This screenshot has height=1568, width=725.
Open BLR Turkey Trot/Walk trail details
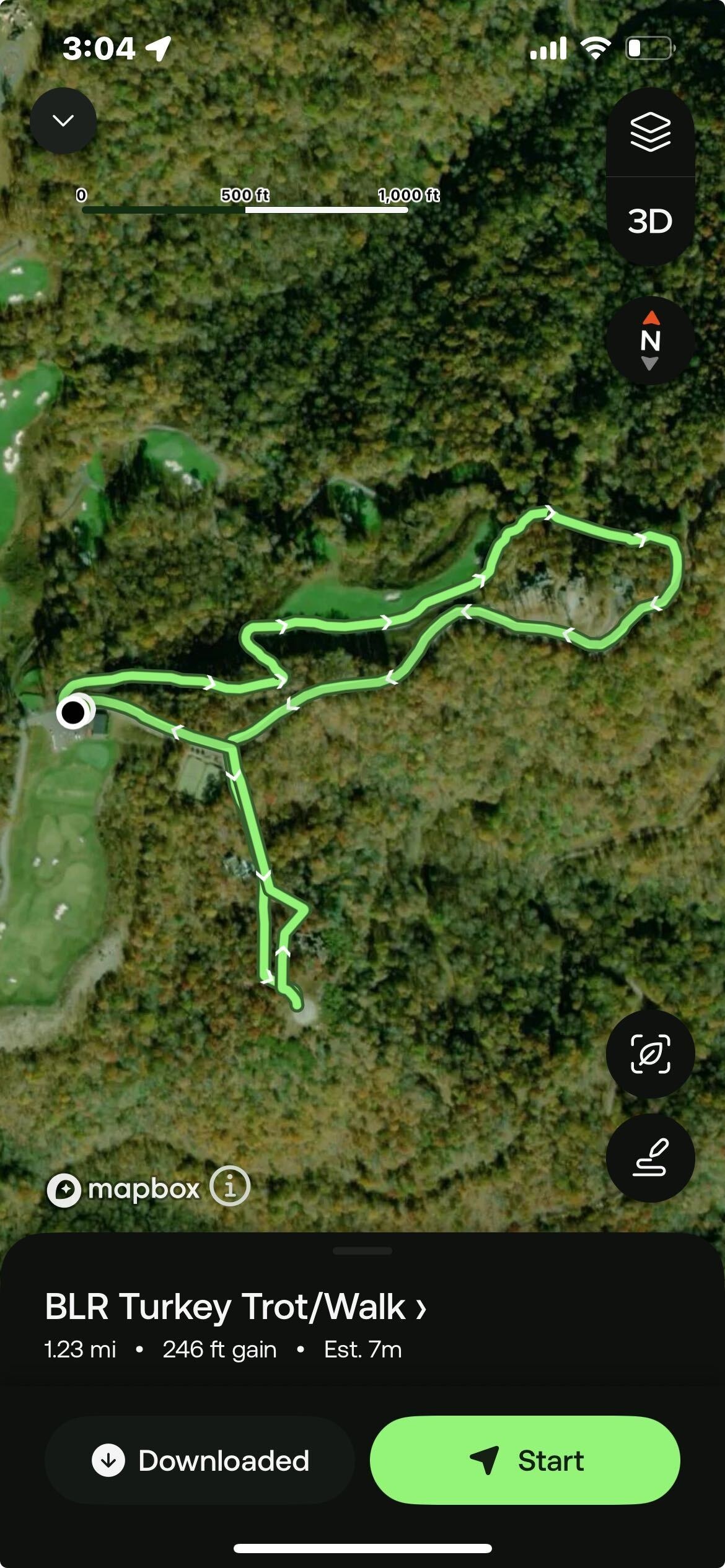[x=235, y=1306]
